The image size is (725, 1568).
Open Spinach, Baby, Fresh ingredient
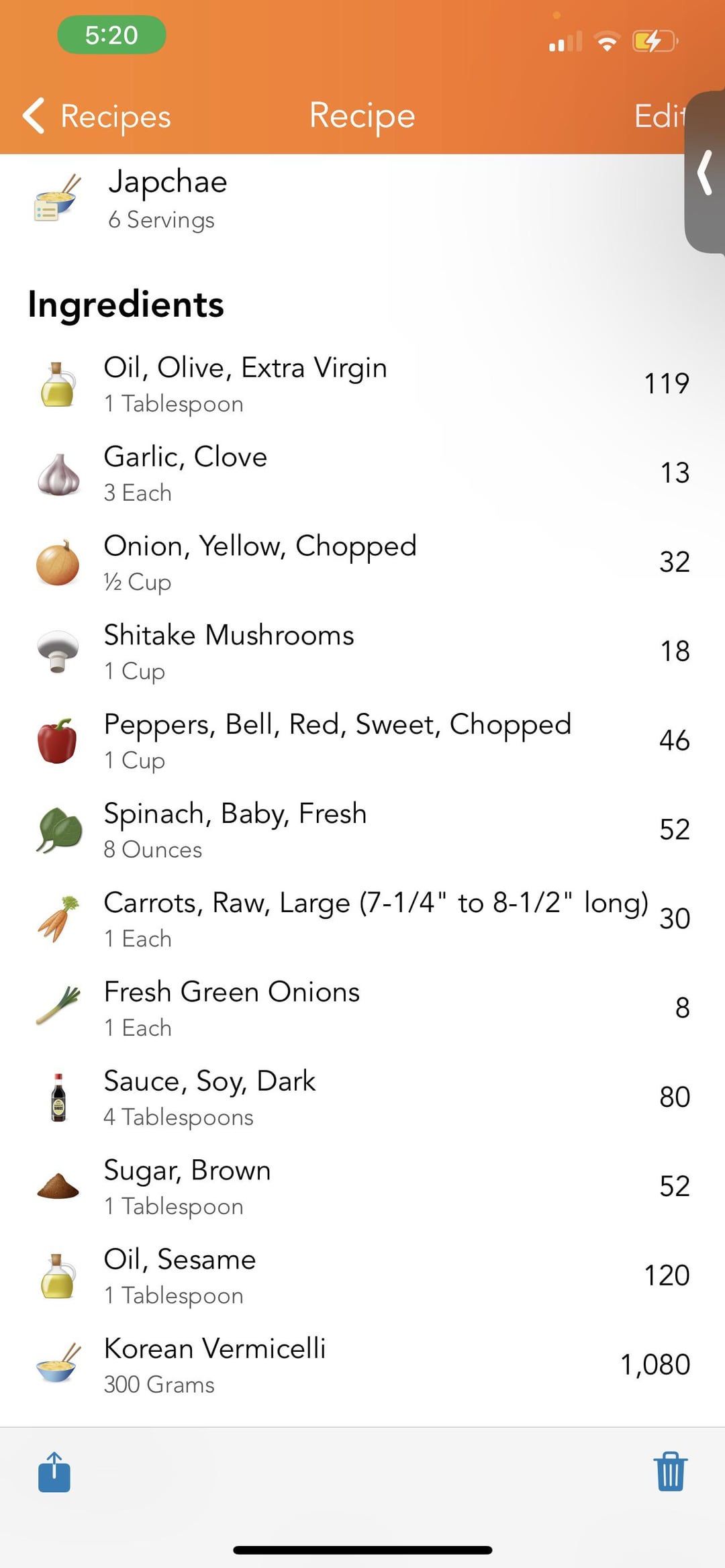(362, 830)
